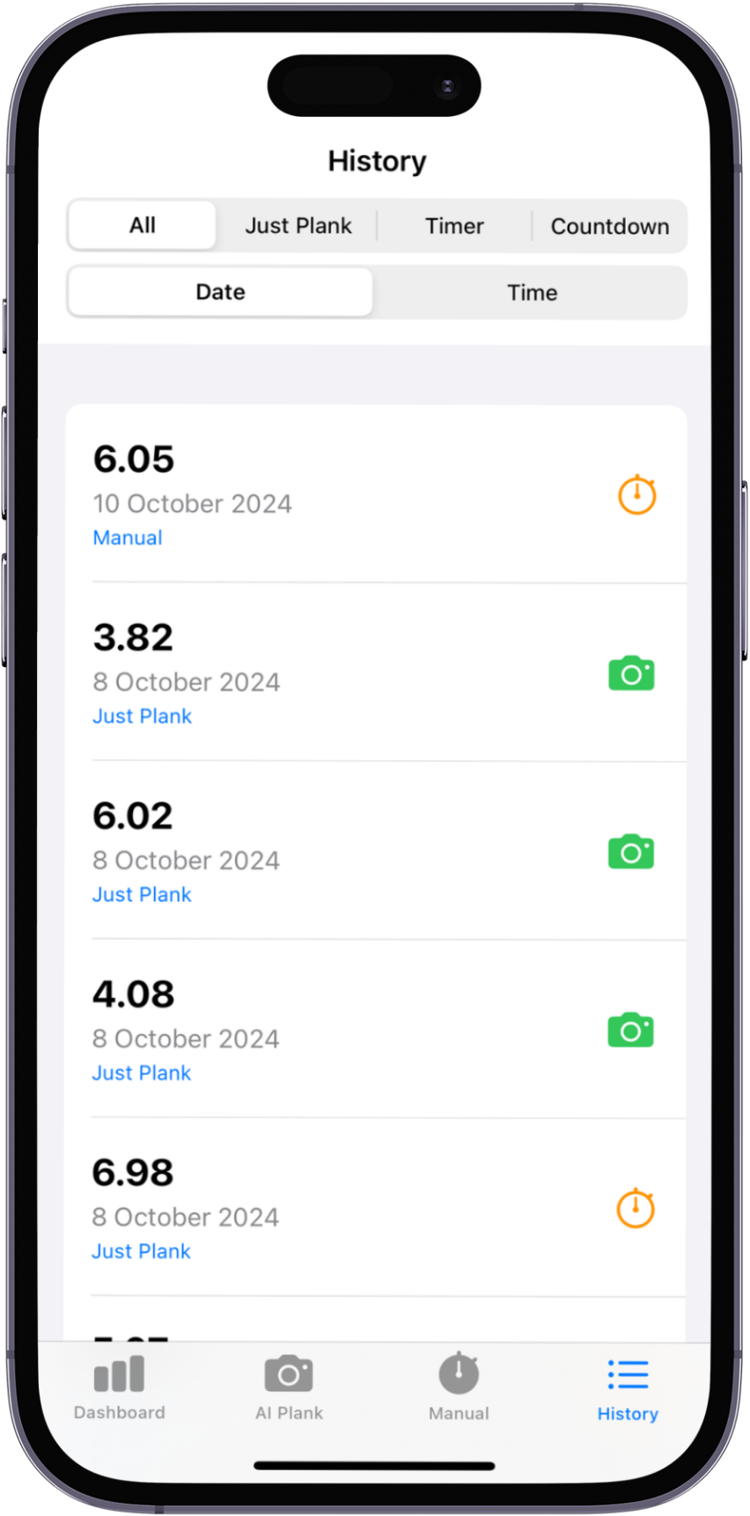
Task: Switch to the Timer filter
Action: click(x=454, y=226)
